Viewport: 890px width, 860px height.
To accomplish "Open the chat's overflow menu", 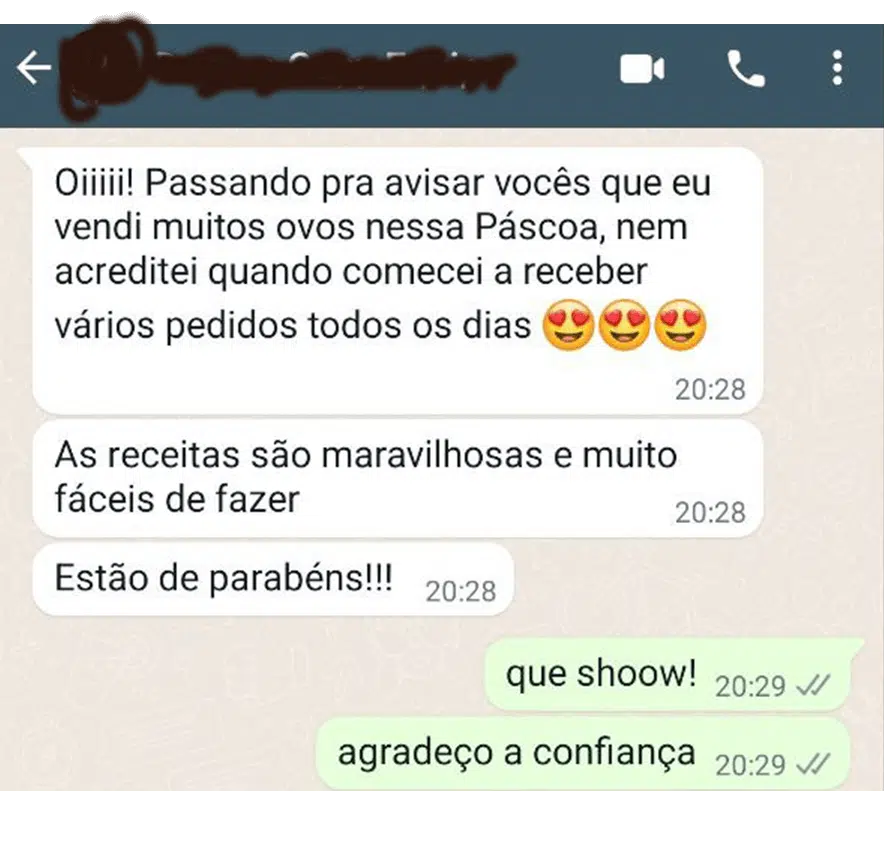I will click(x=837, y=69).
